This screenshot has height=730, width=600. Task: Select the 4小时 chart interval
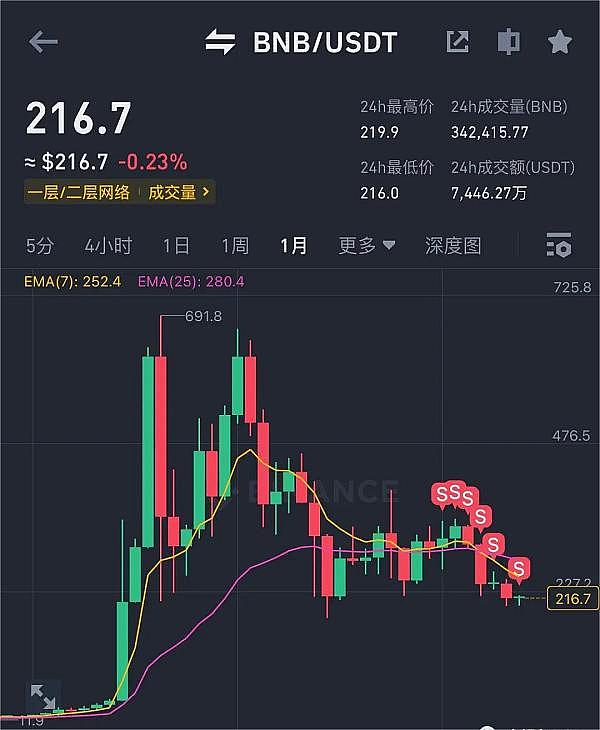(108, 245)
